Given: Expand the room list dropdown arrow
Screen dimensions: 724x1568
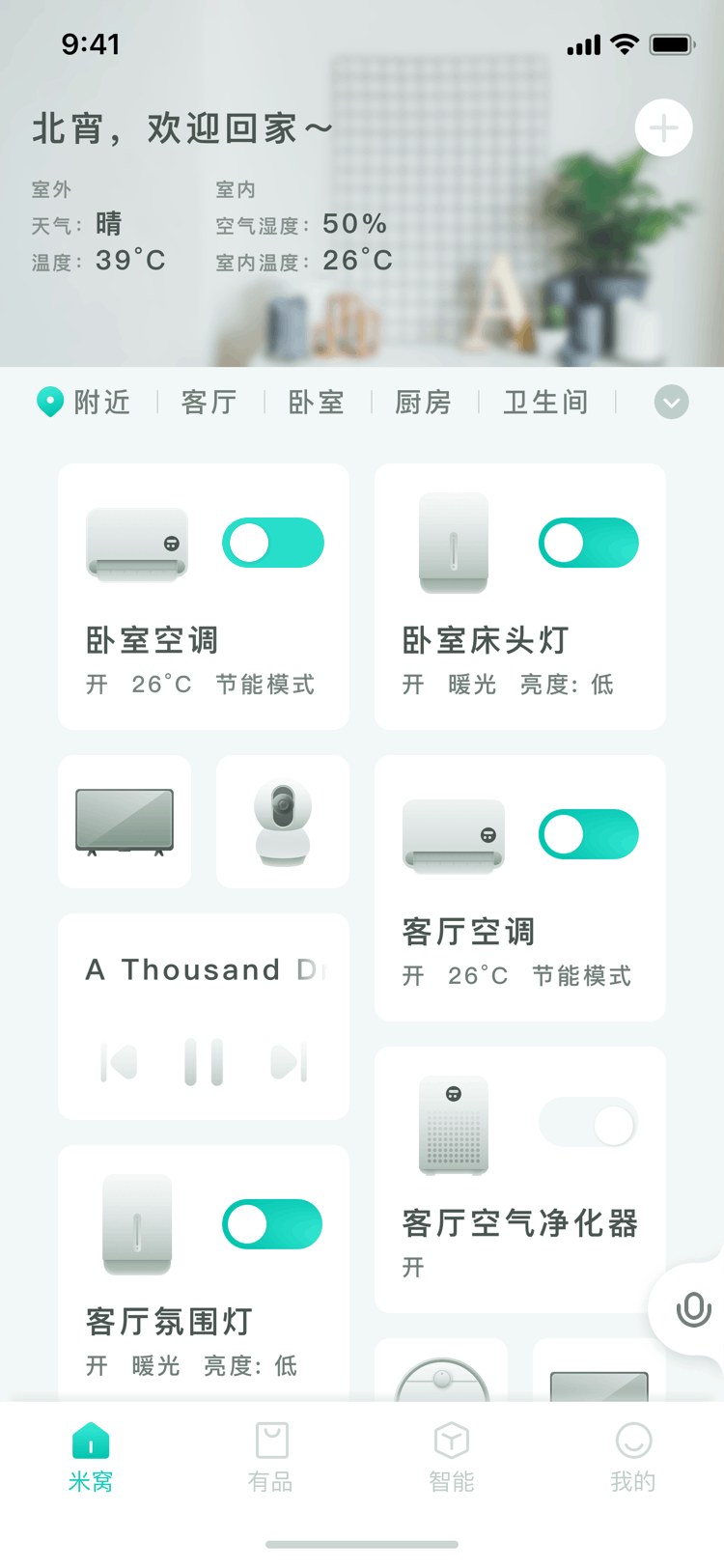Looking at the screenshot, I should point(671,402).
